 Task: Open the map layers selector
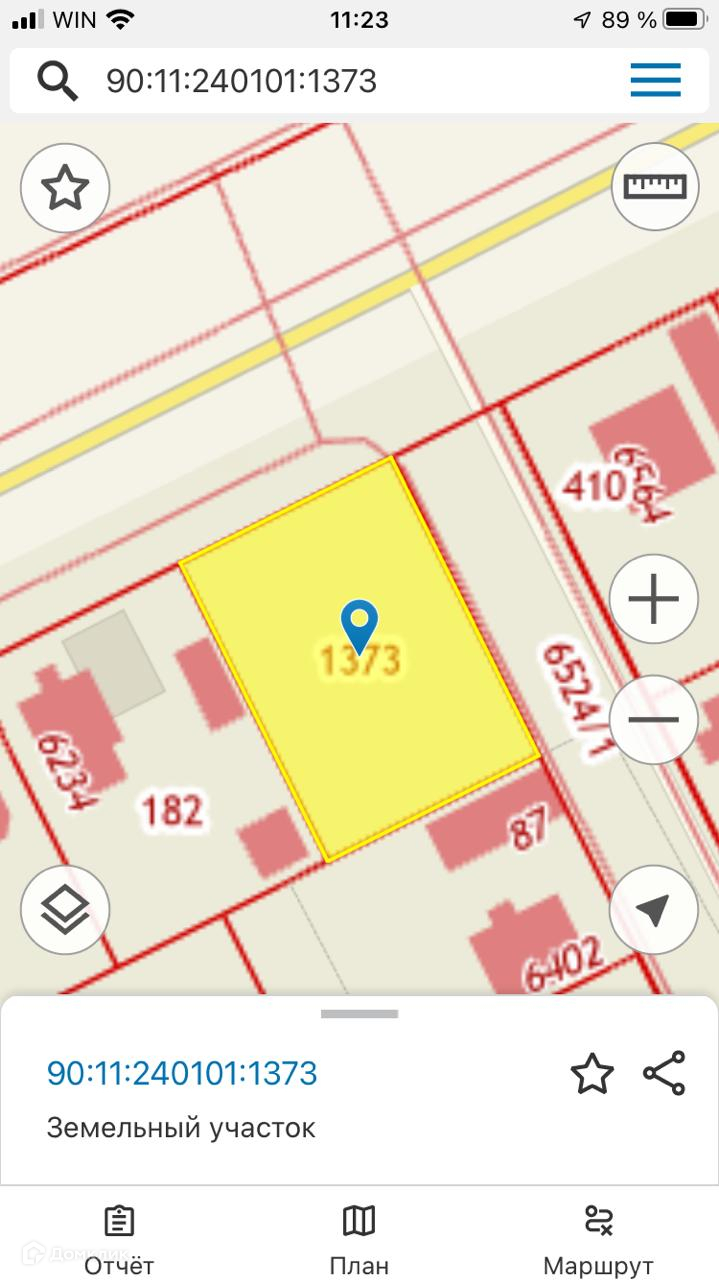[65, 910]
